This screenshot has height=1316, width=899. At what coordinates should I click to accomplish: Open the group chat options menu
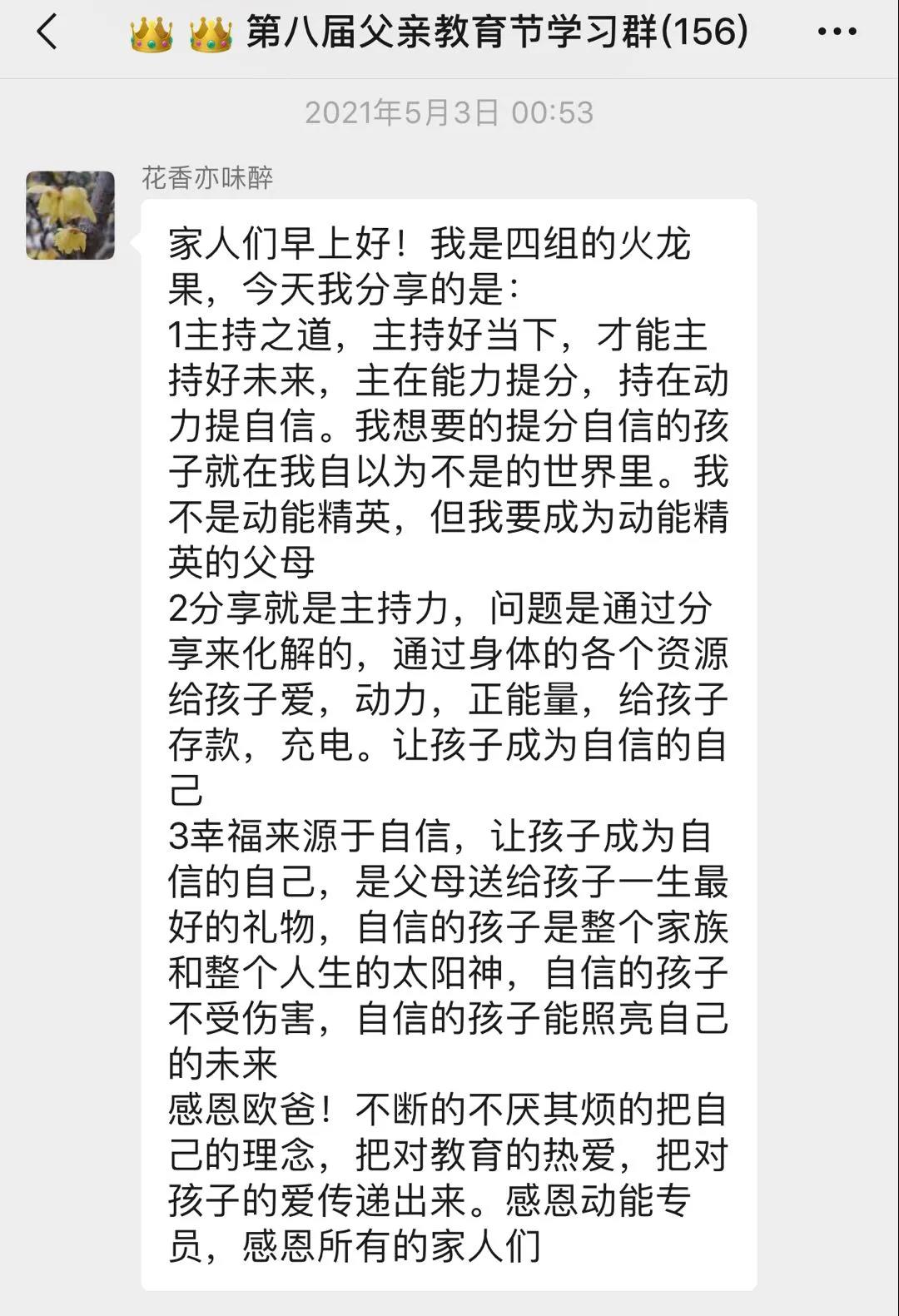pyautogui.click(x=836, y=32)
